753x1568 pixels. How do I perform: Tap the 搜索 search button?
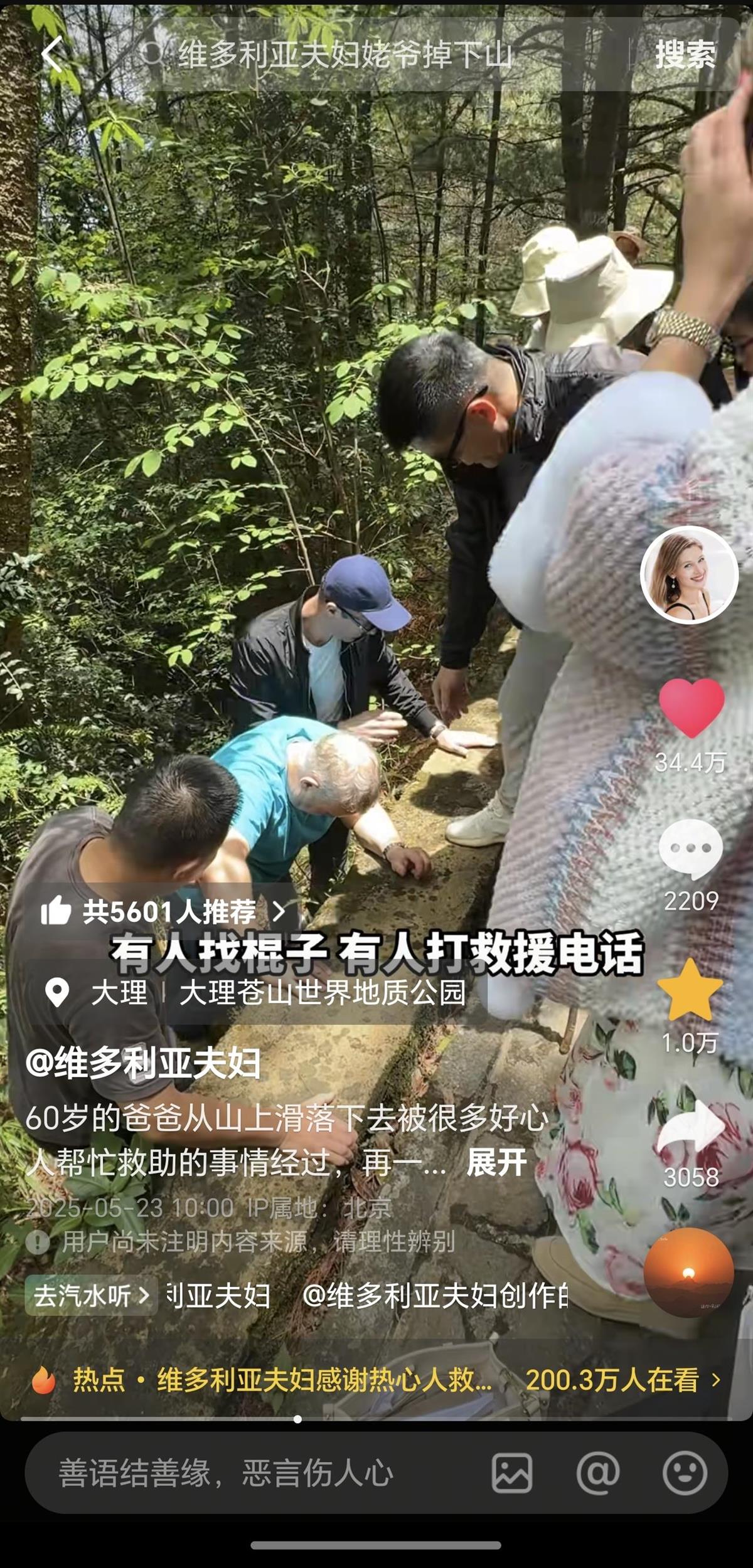pyautogui.click(x=685, y=56)
